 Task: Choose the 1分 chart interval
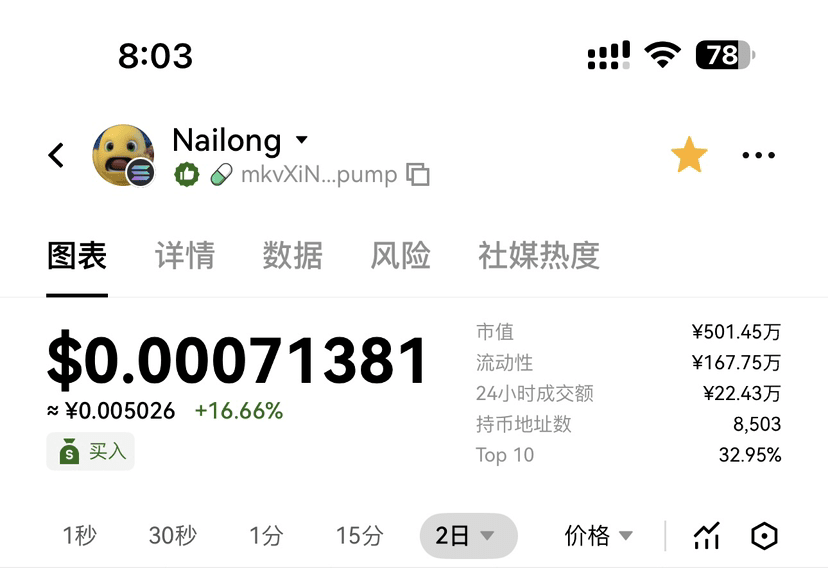click(x=266, y=536)
